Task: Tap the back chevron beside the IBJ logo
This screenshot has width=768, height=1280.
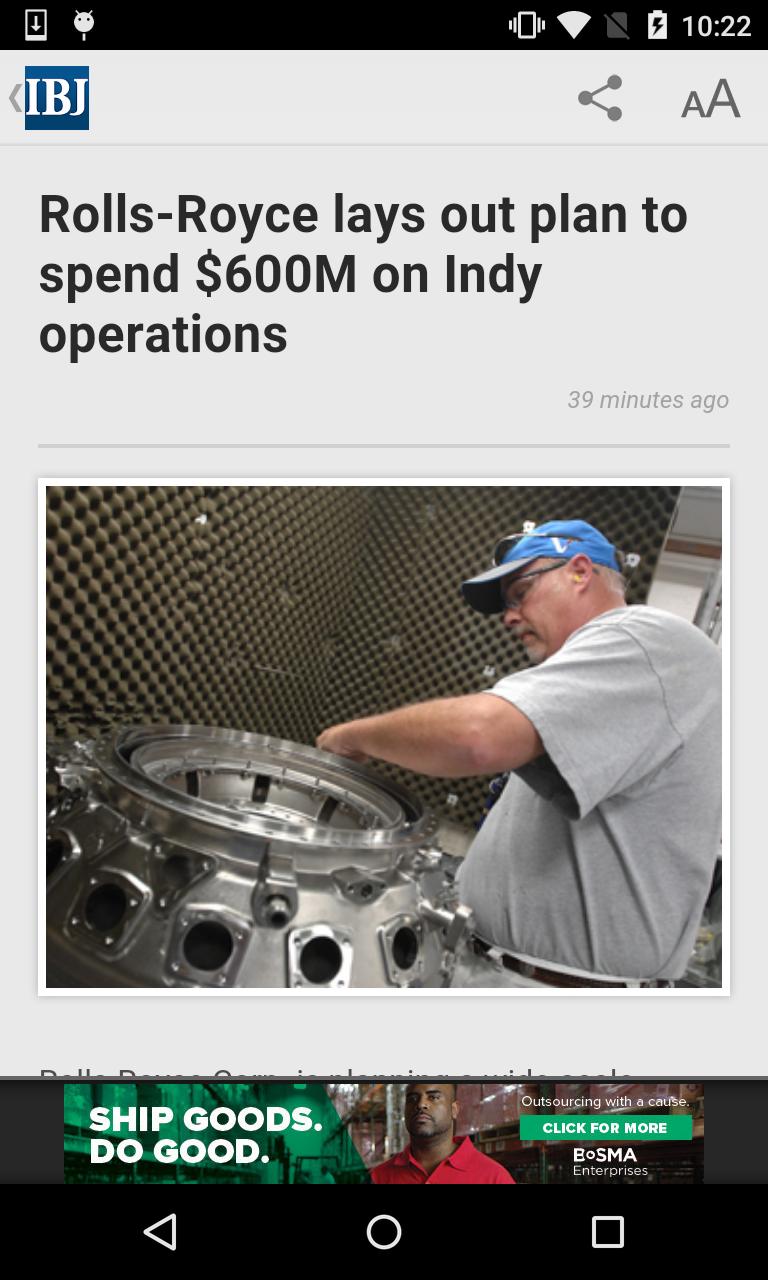Action: (11, 97)
